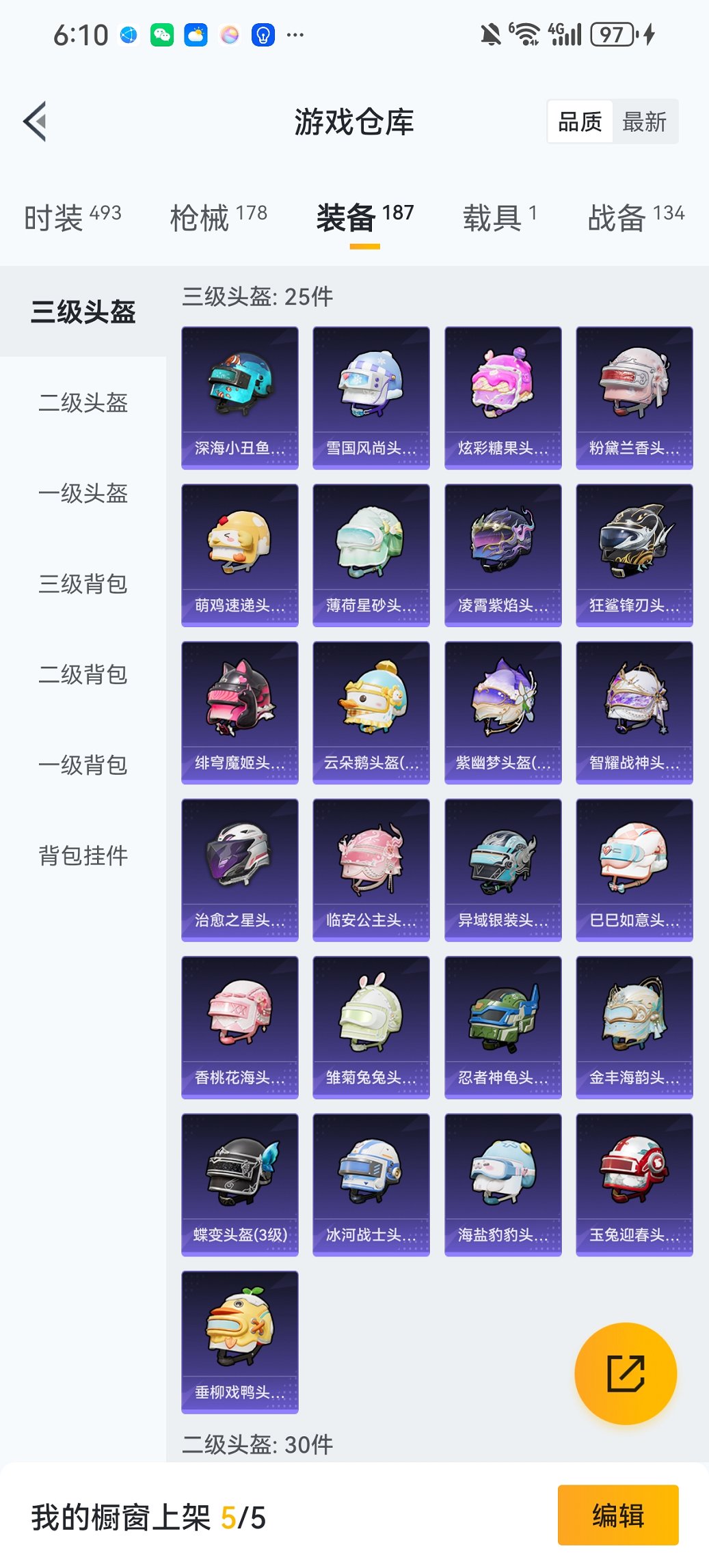
Task: Show 一级背包 items
Action: point(83,765)
